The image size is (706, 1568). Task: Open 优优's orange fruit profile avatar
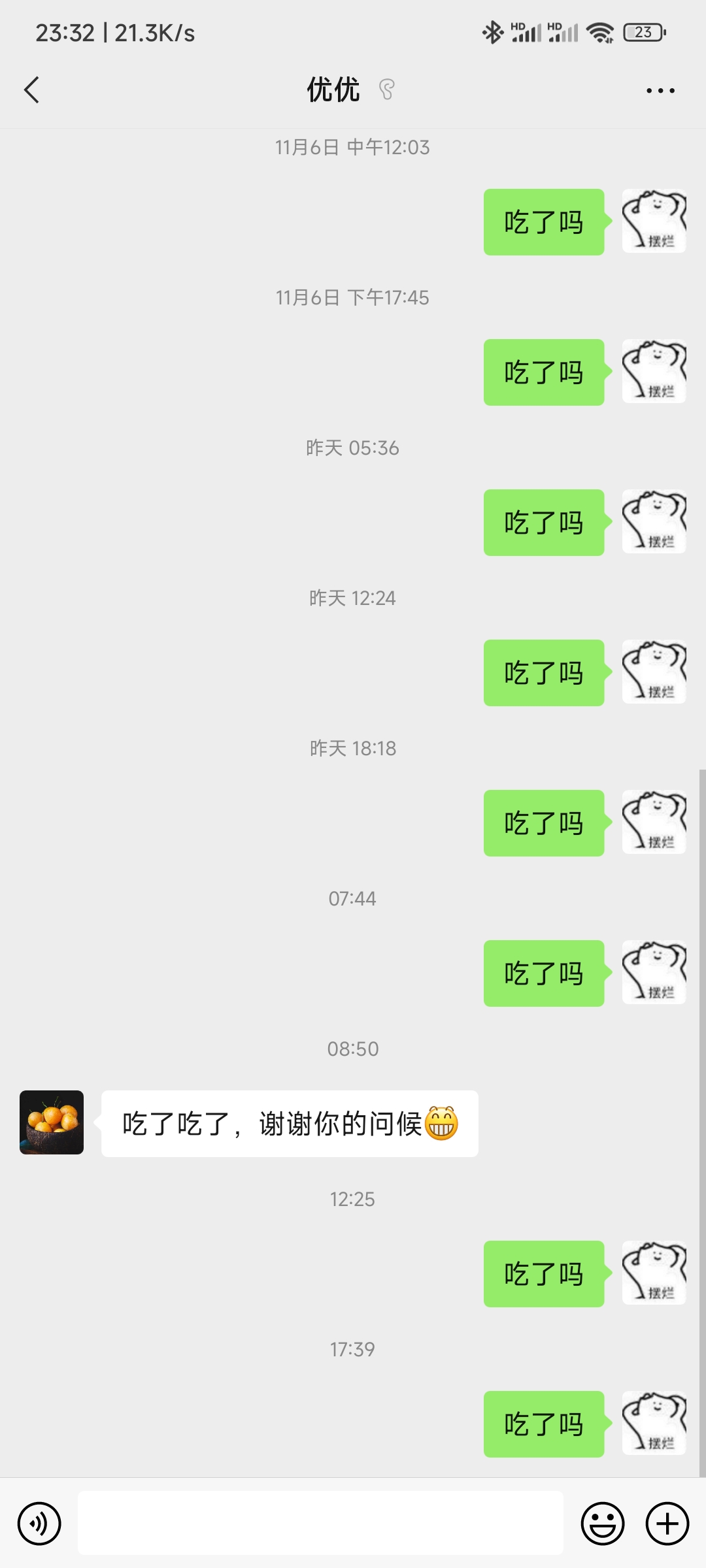[x=52, y=1122]
